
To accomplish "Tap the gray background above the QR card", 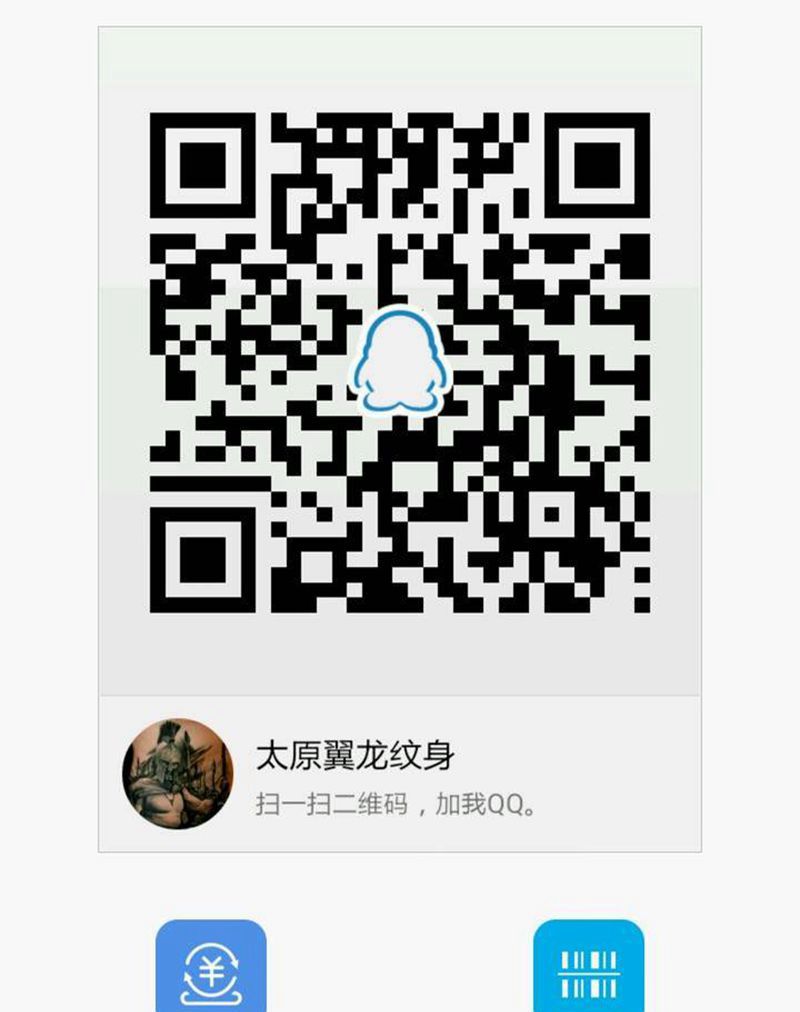I will (x=400, y=15).
